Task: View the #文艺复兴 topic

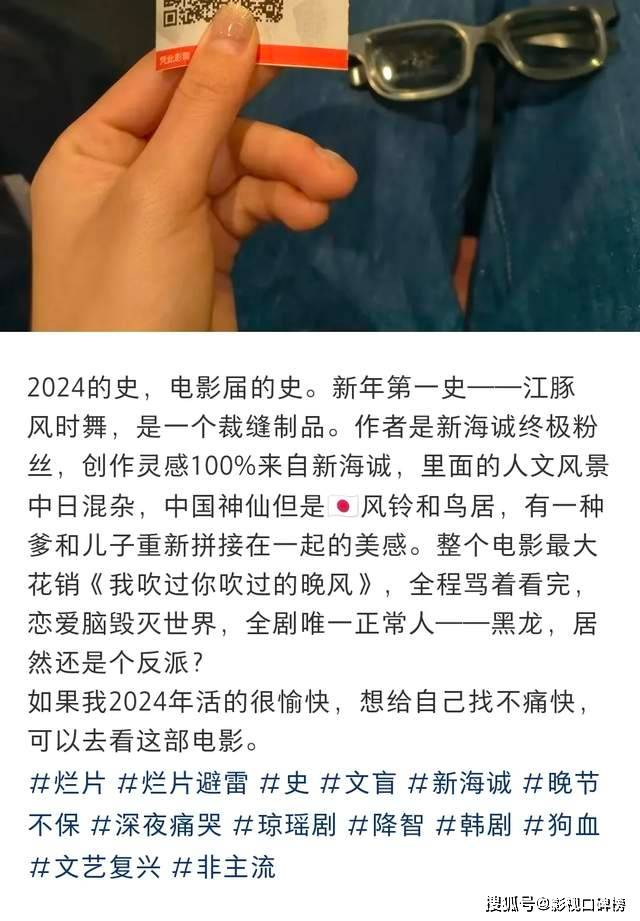Action: (x=95, y=867)
